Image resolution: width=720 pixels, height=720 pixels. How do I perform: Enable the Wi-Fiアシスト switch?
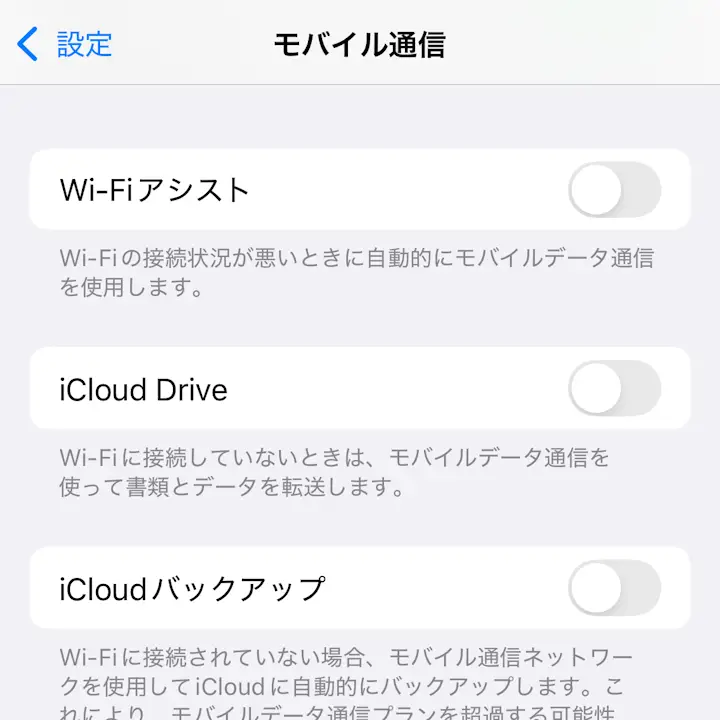[614, 190]
